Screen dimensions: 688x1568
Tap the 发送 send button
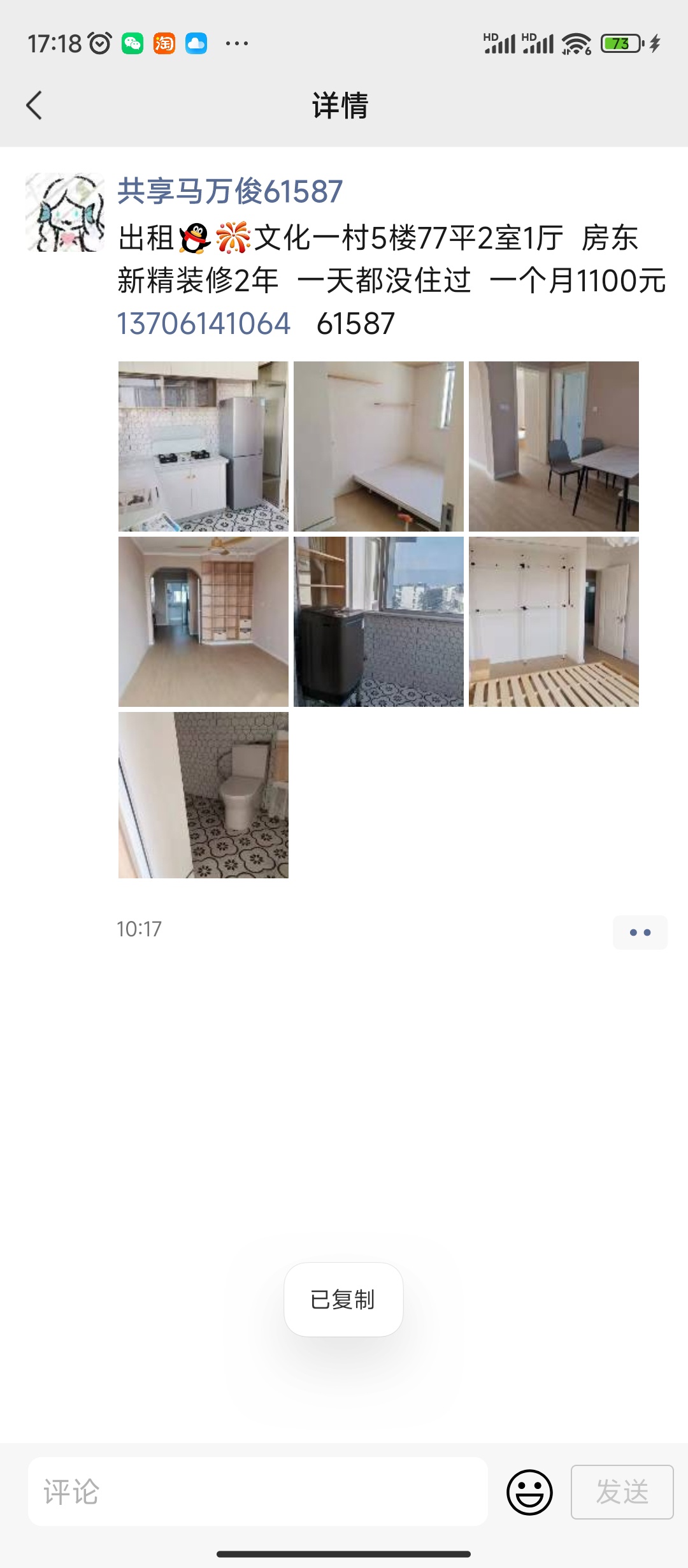pyautogui.click(x=622, y=1492)
